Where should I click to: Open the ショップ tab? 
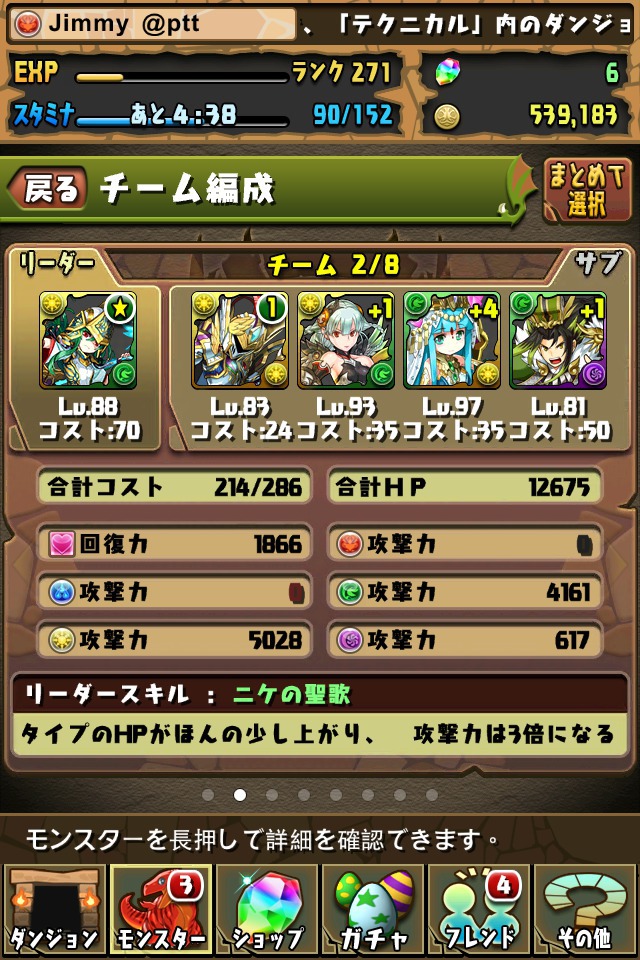pyautogui.click(x=267, y=910)
